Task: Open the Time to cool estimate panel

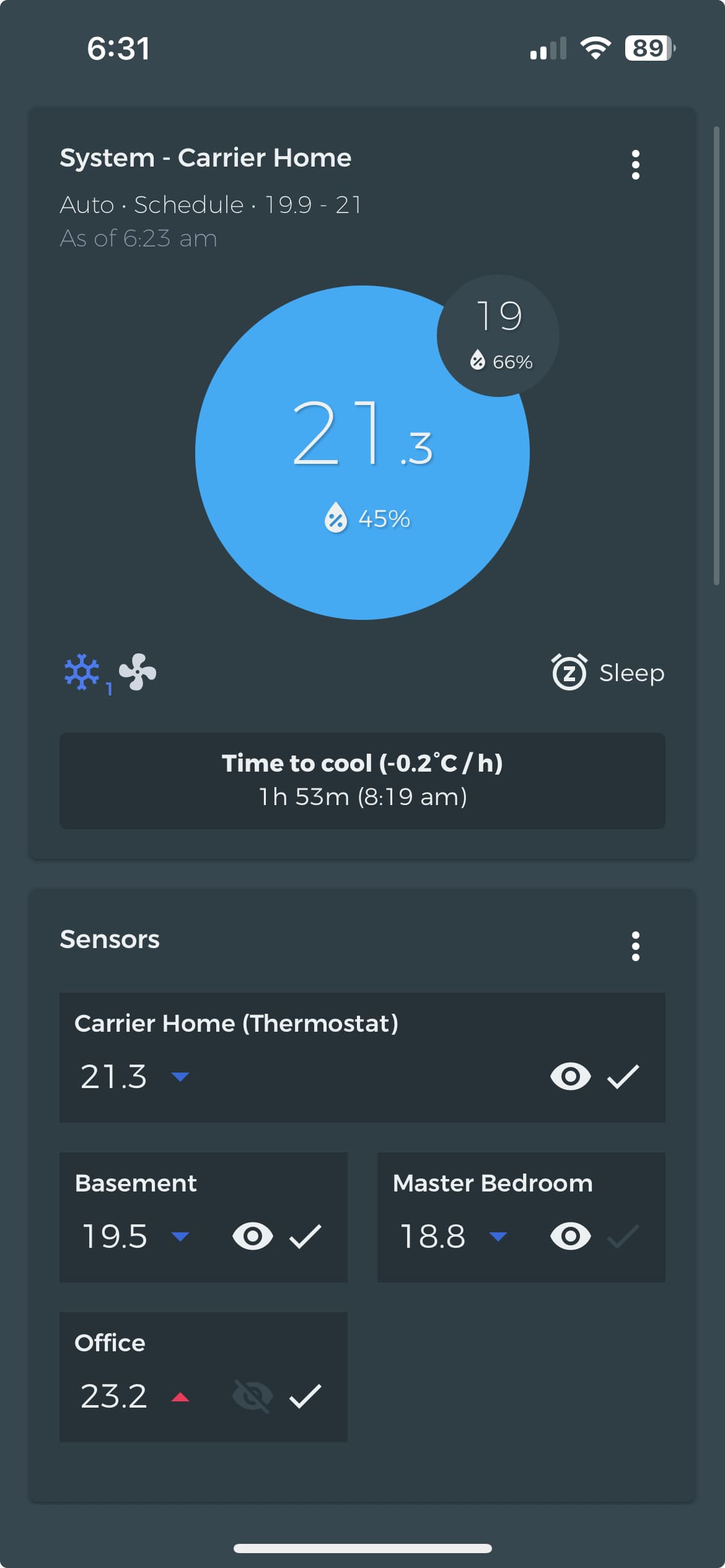Action: pos(362,780)
